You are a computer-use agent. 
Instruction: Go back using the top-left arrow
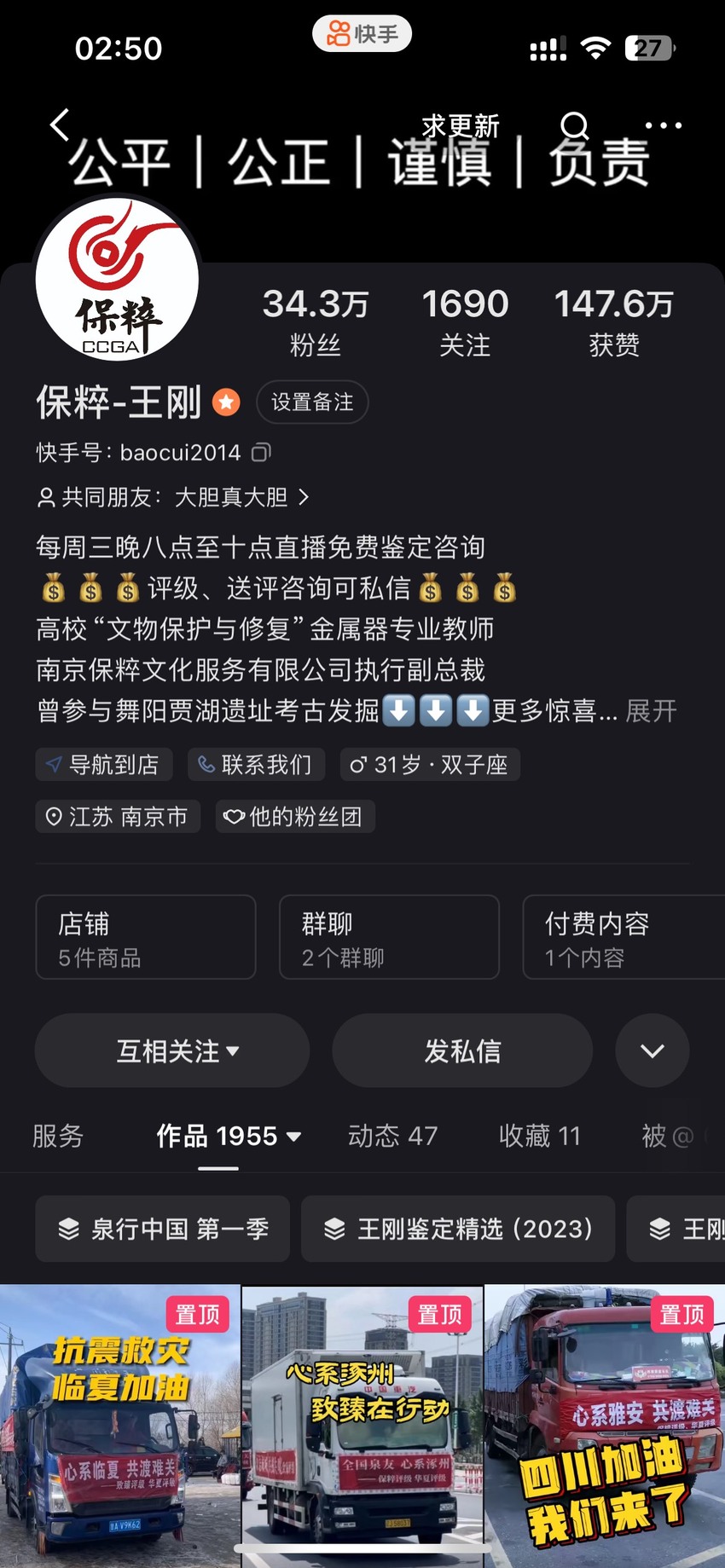[x=60, y=125]
